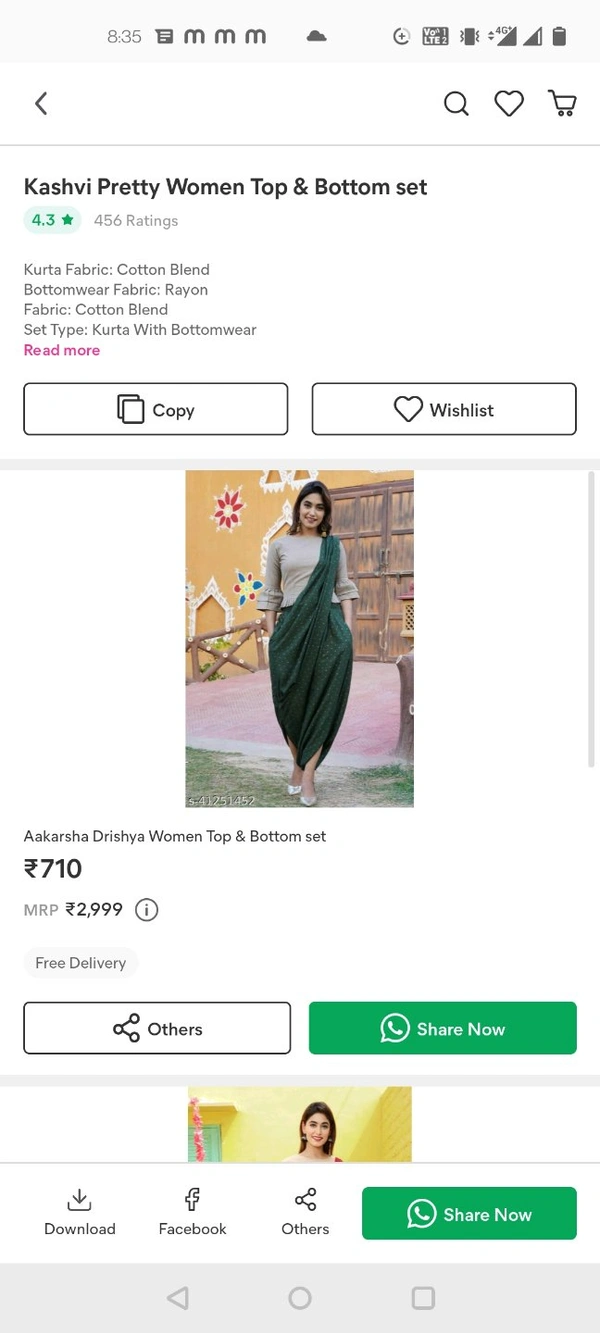Copy the product details
The height and width of the screenshot is (1333, 600).
point(156,409)
